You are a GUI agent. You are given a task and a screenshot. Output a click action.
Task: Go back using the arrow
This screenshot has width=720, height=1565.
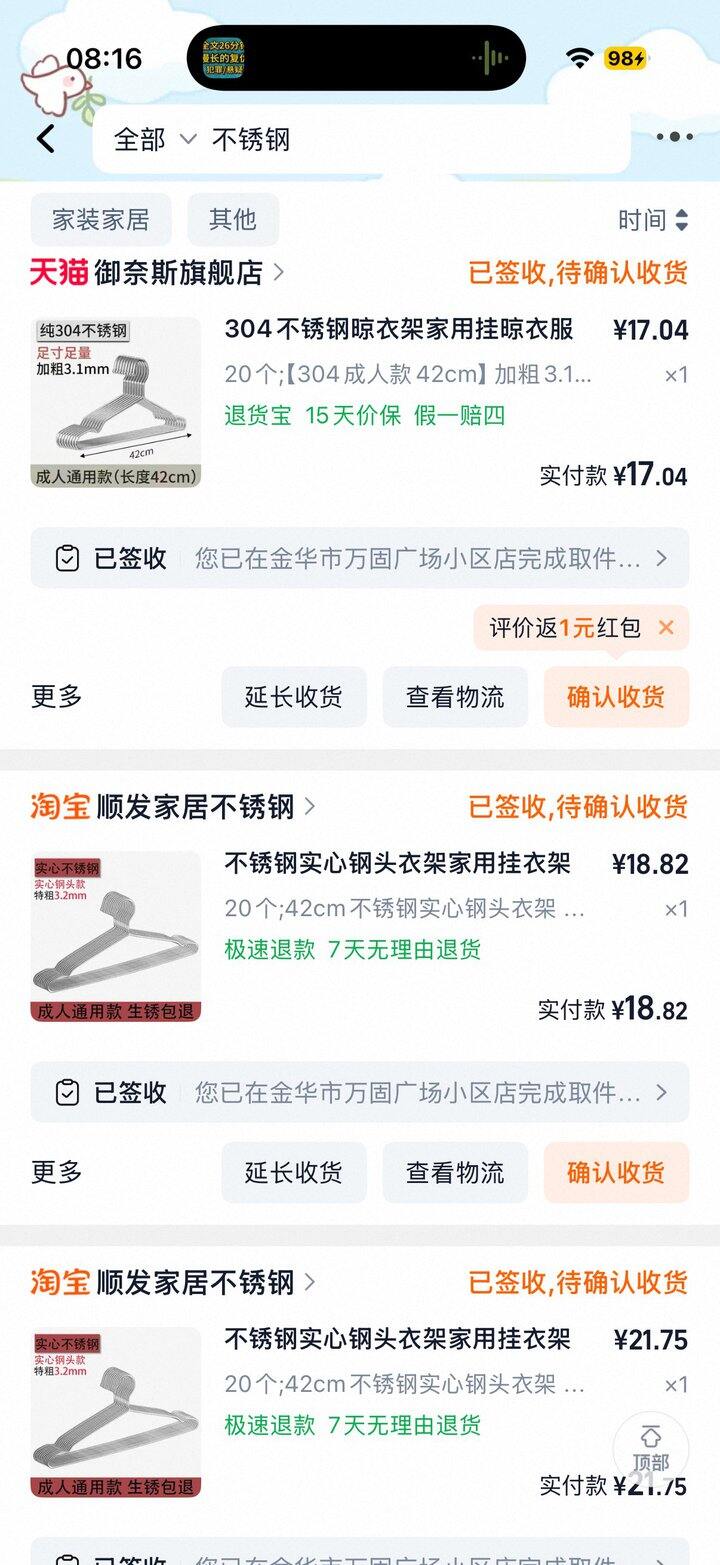pos(46,139)
